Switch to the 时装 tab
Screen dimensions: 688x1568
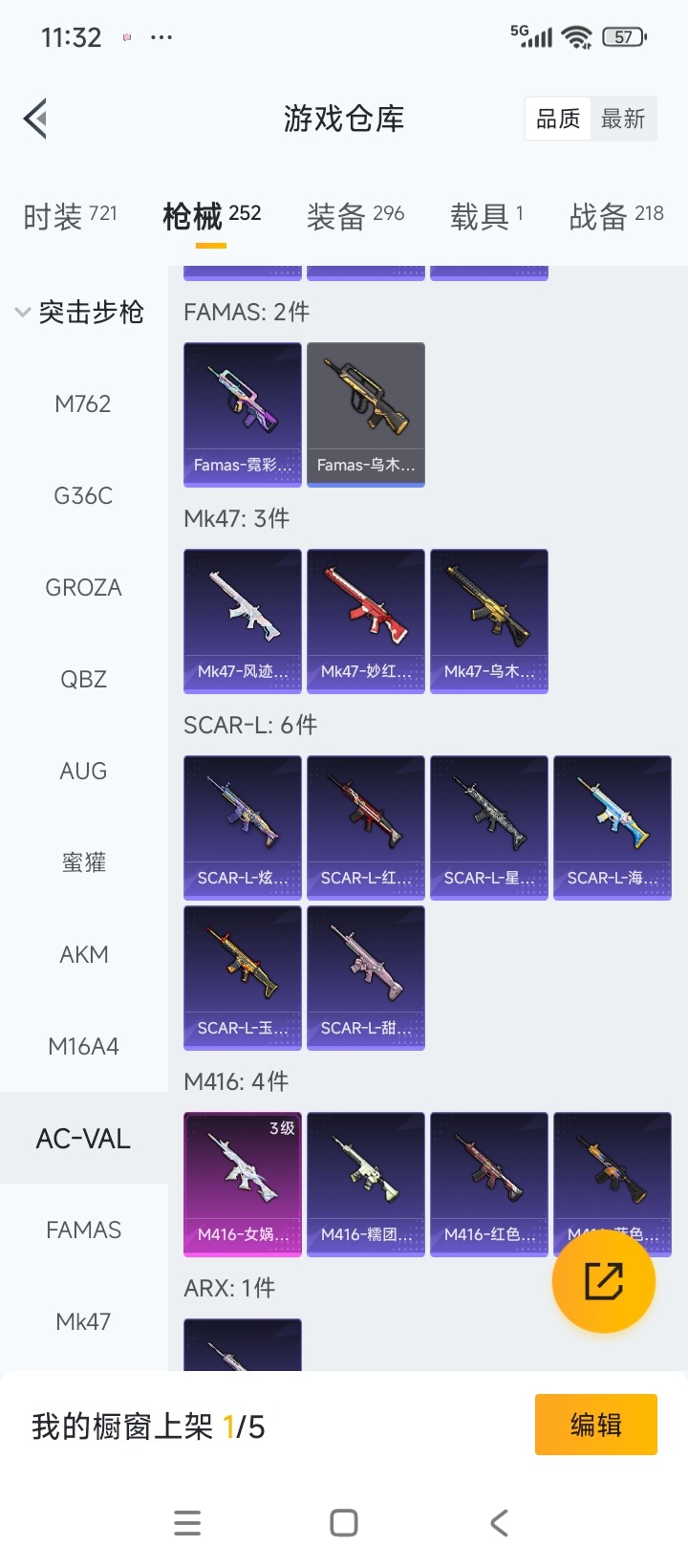coord(70,216)
